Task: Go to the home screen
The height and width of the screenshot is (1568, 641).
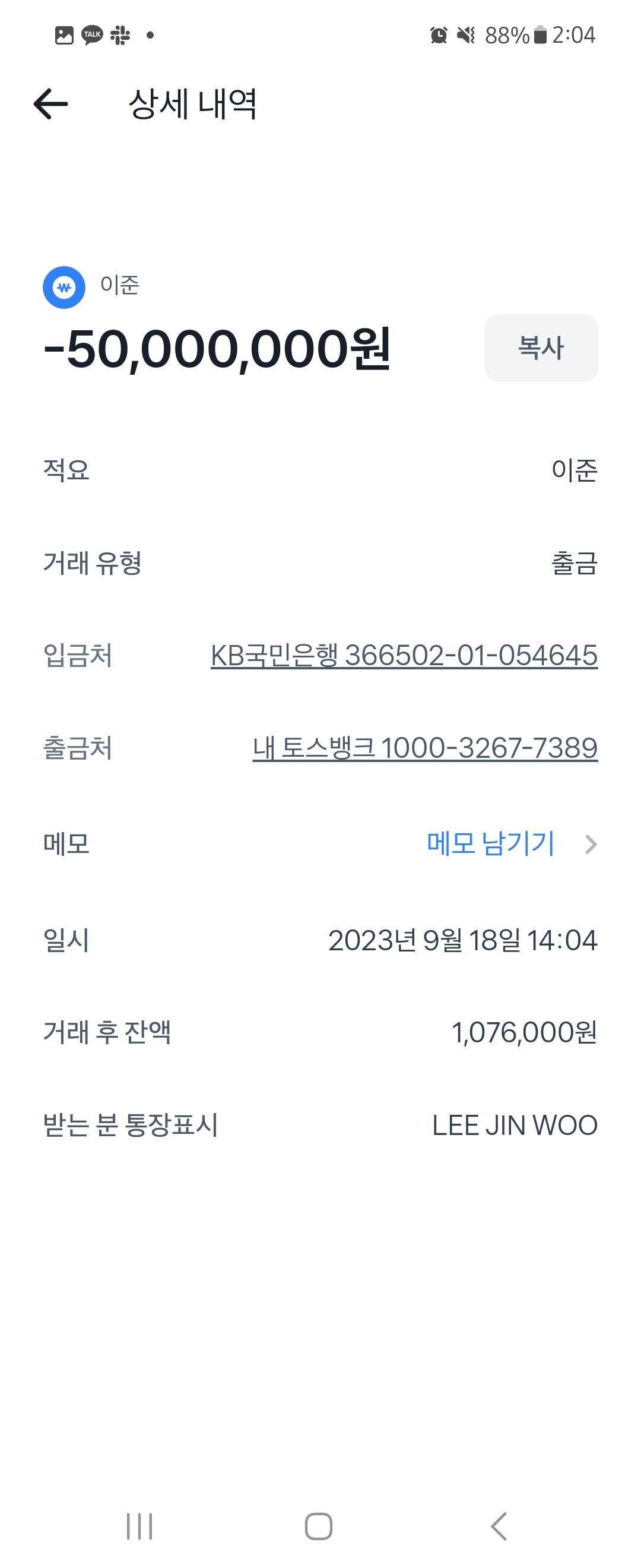Action: [x=318, y=1526]
